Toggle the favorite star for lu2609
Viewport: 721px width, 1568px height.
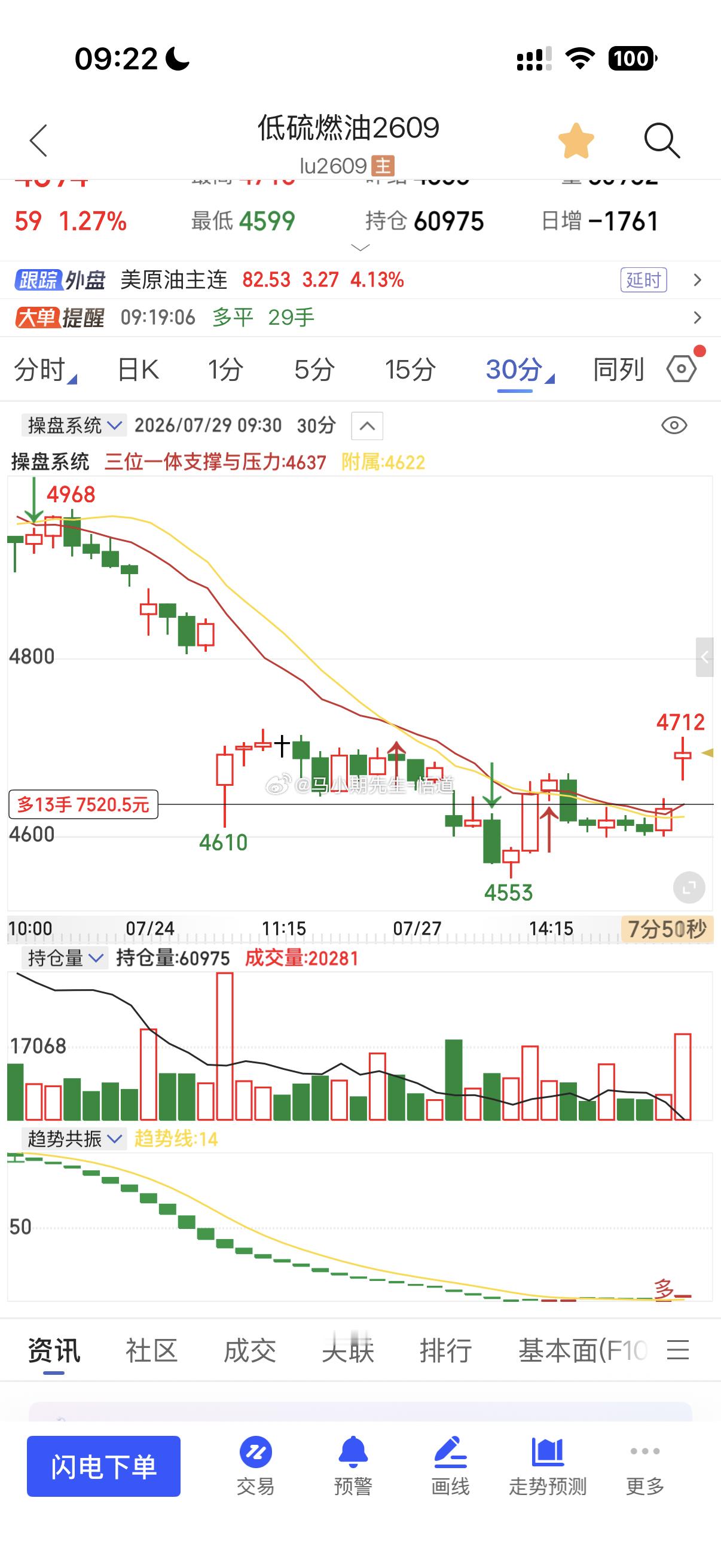coord(576,141)
